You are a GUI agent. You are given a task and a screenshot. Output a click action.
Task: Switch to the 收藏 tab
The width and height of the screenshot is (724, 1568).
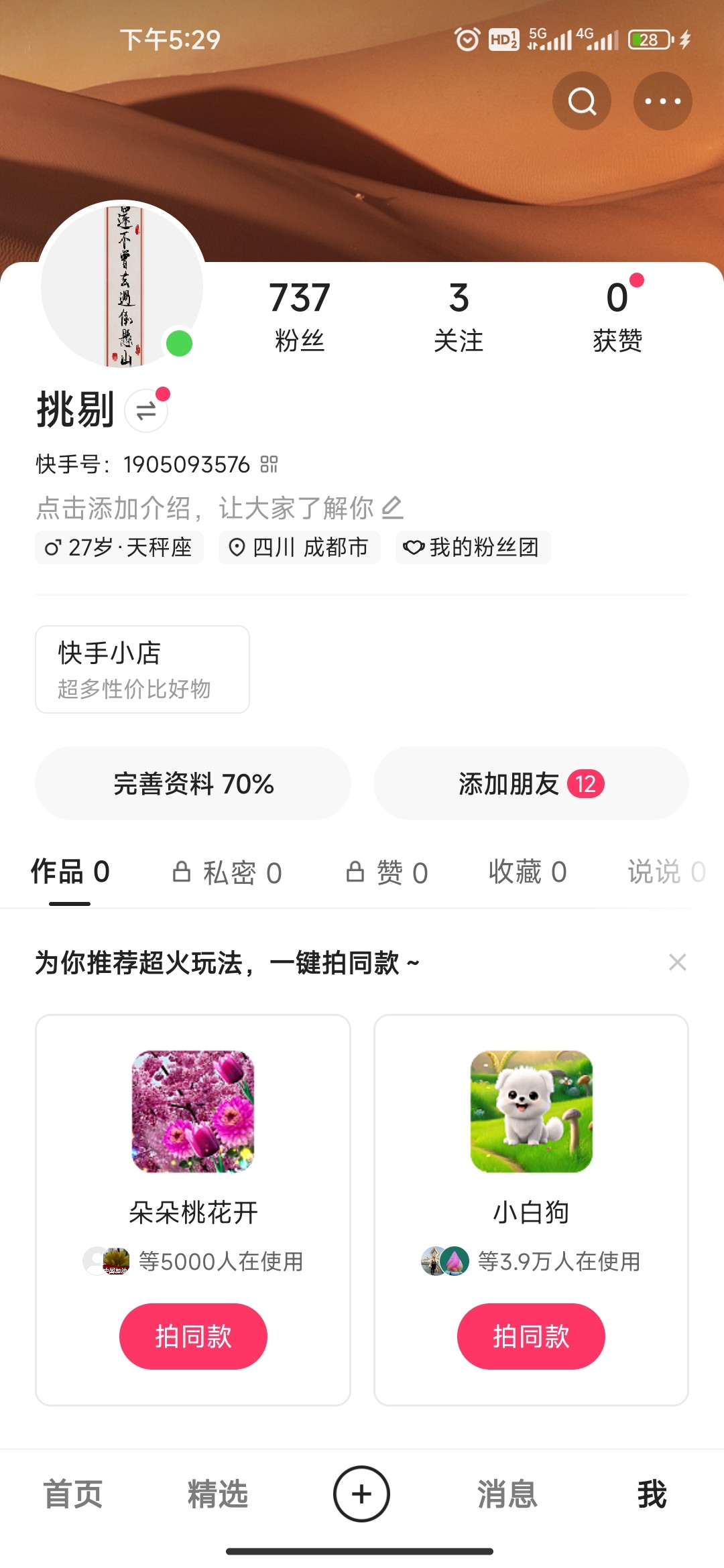527,872
